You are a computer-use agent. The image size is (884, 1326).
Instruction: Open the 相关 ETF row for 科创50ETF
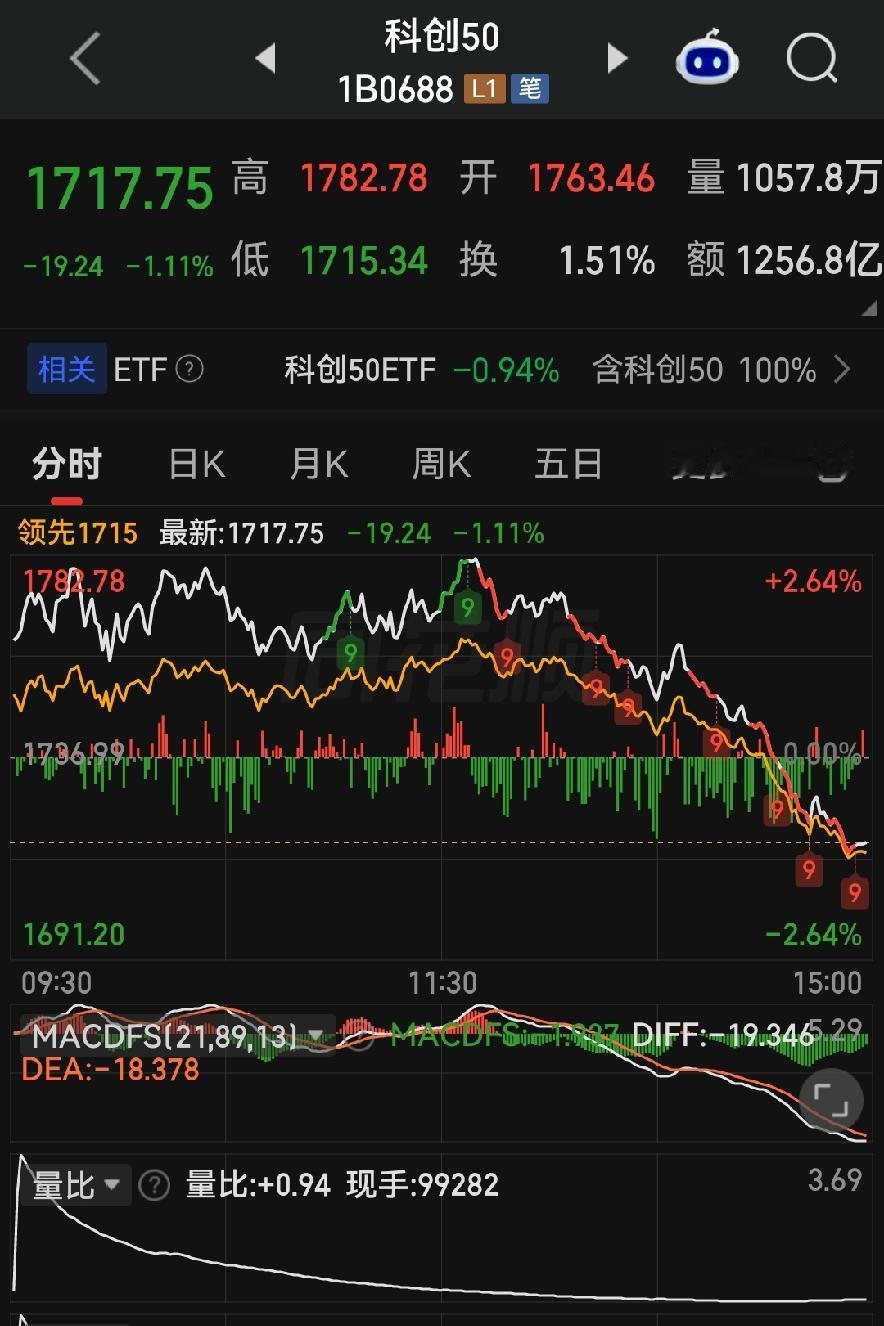[x=442, y=371]
